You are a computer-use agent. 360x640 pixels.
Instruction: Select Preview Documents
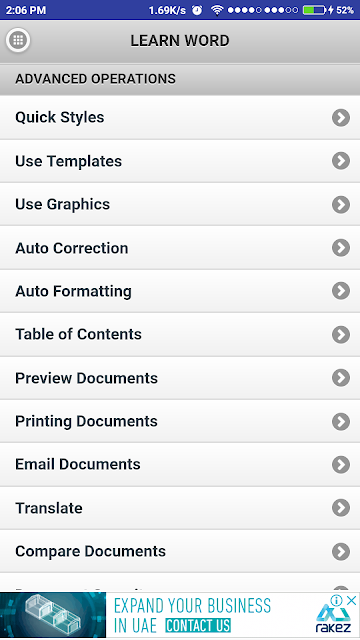coord(180,378)
